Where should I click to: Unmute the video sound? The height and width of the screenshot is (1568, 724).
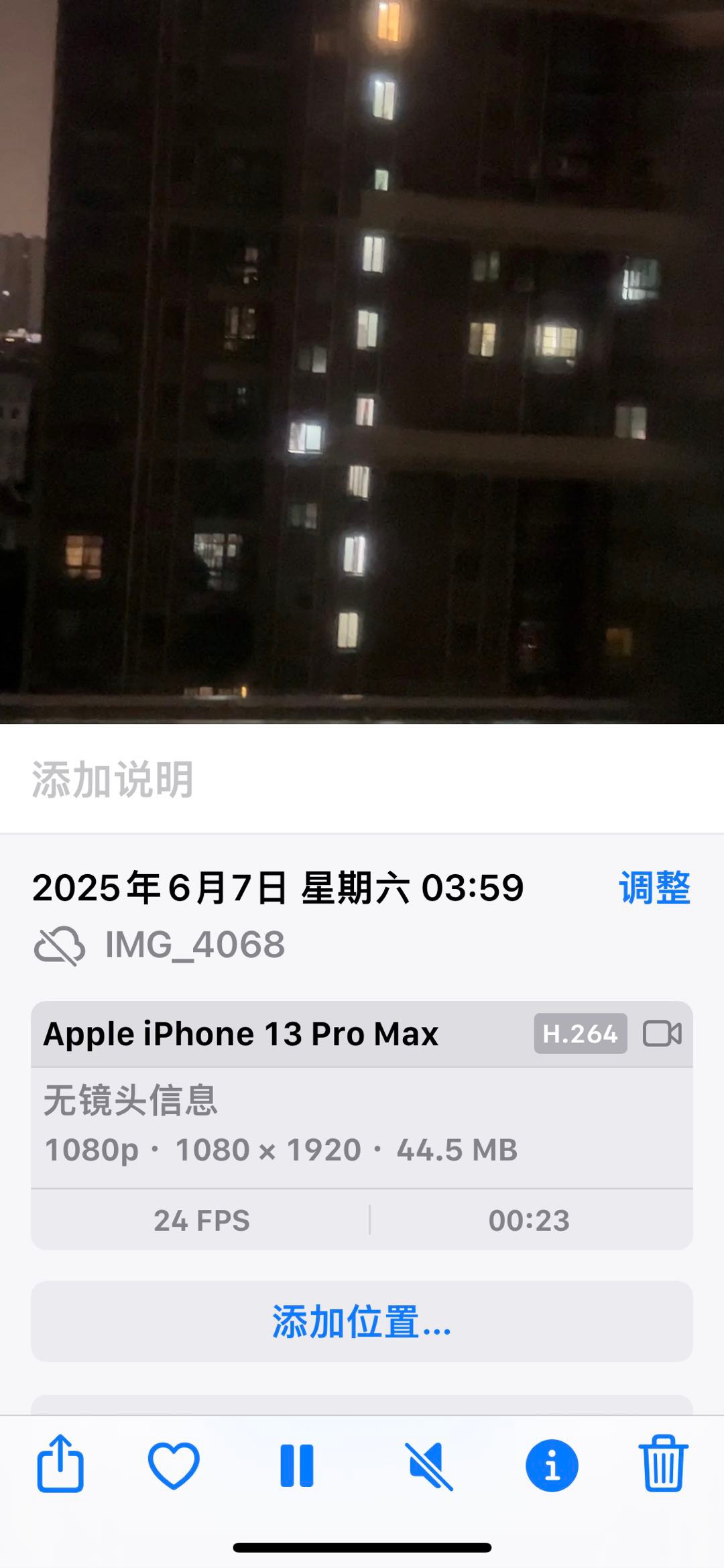[x=429, y=1466]
